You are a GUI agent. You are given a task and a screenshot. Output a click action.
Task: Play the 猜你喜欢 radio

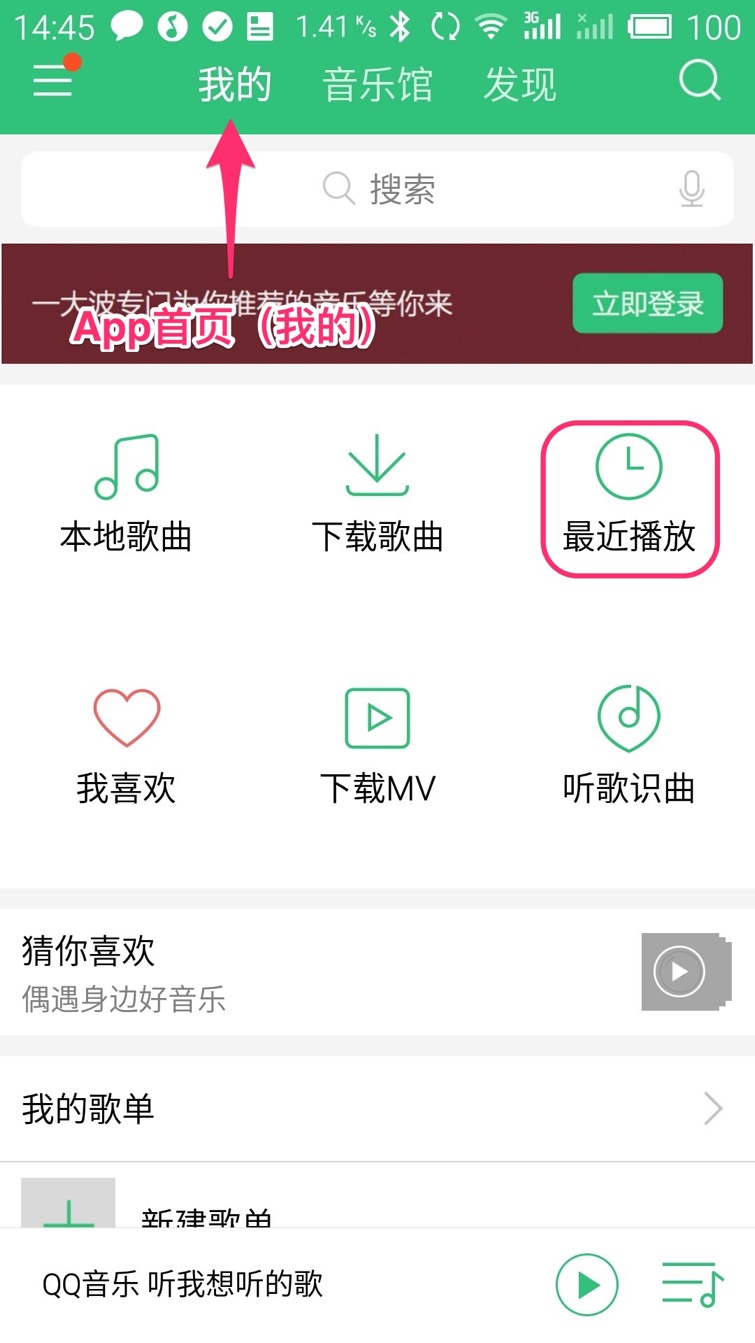coord(680,971)
